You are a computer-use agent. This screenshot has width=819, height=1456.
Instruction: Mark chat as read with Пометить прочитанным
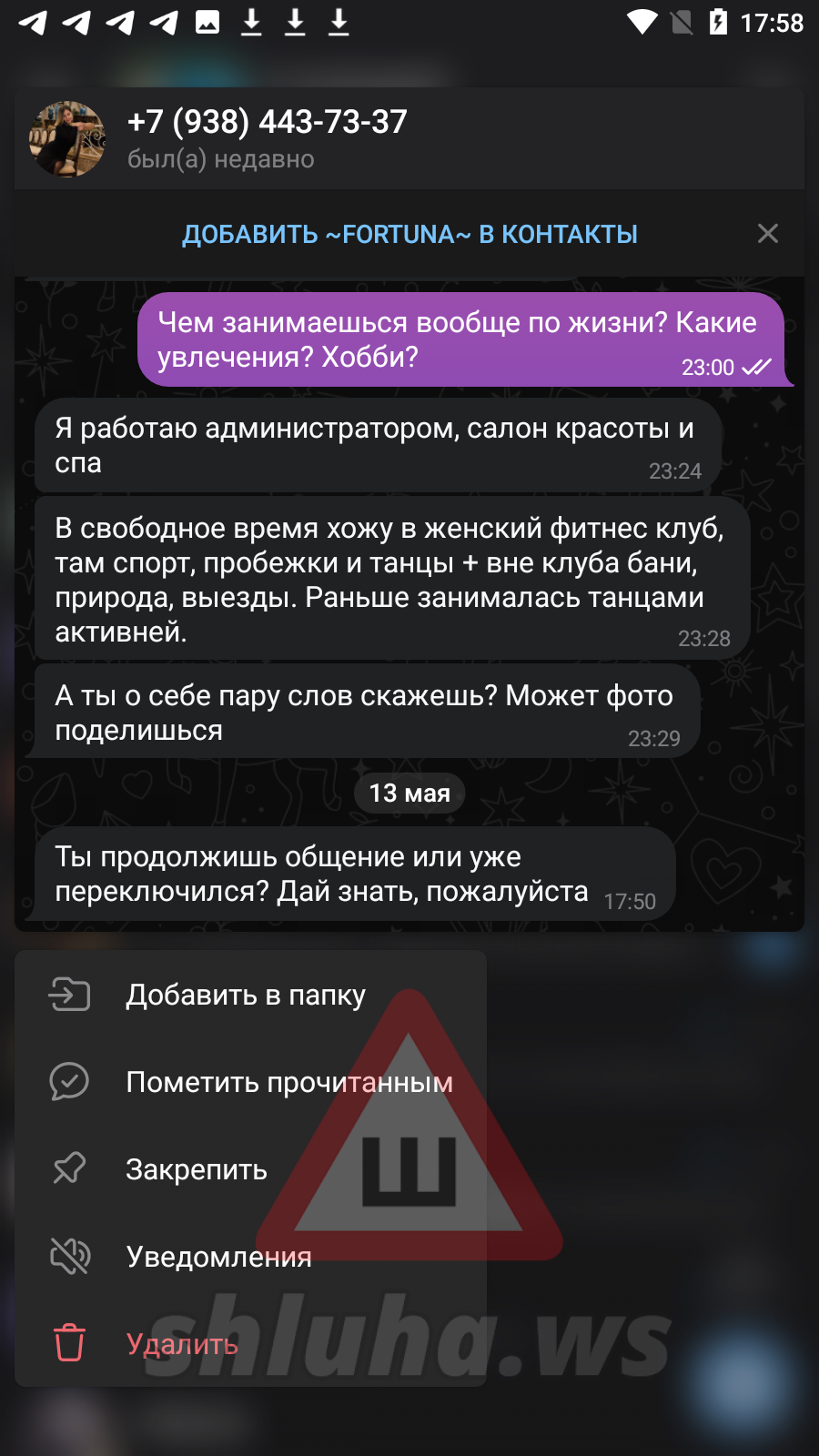point(250,1082)
